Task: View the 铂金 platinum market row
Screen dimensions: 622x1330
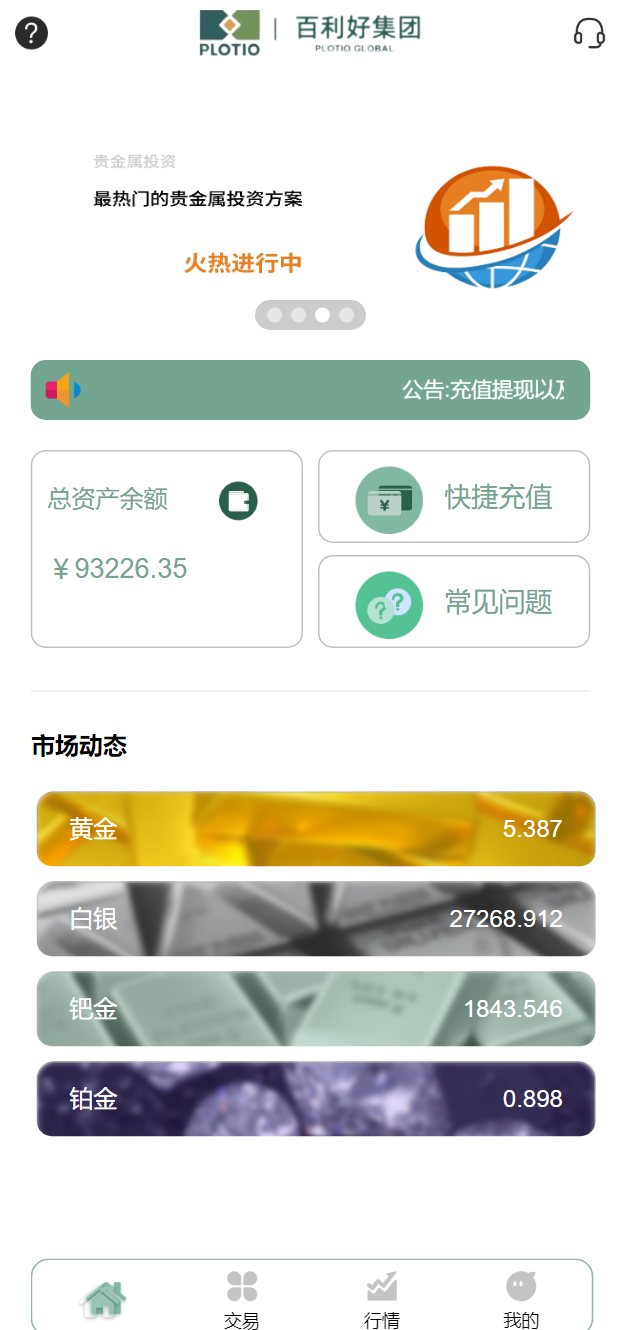Action: (x=316, y=1099)
